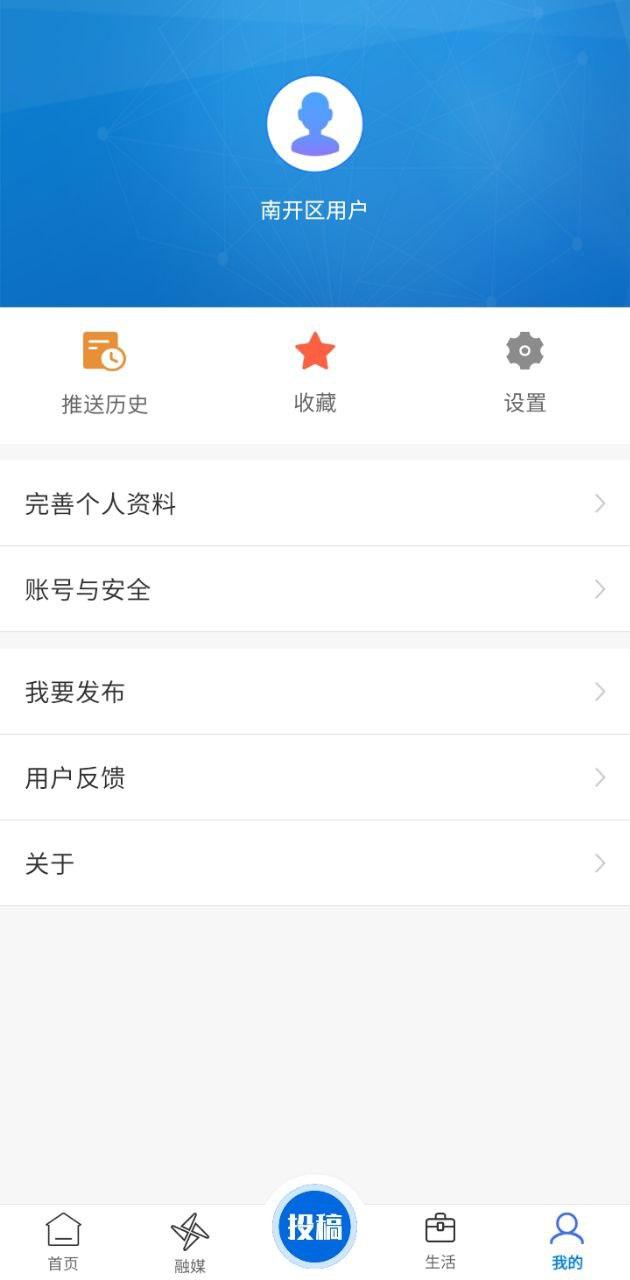Open 用户反馈 feedback row
Viewport: 630px width, 1280px height.
point(314,778)
